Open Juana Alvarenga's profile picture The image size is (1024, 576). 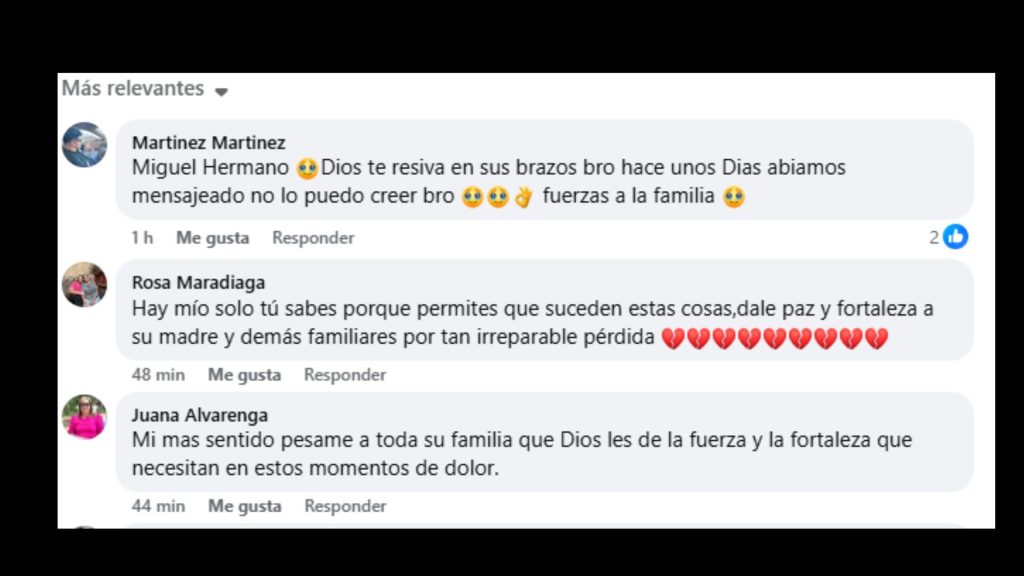click(84, 417)
